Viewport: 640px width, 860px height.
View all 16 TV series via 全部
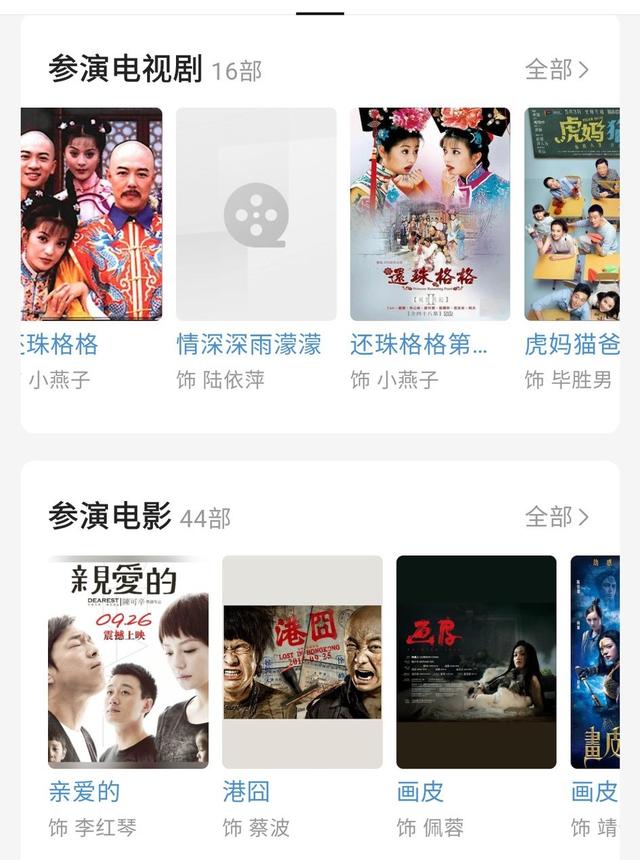coord(557,69)
